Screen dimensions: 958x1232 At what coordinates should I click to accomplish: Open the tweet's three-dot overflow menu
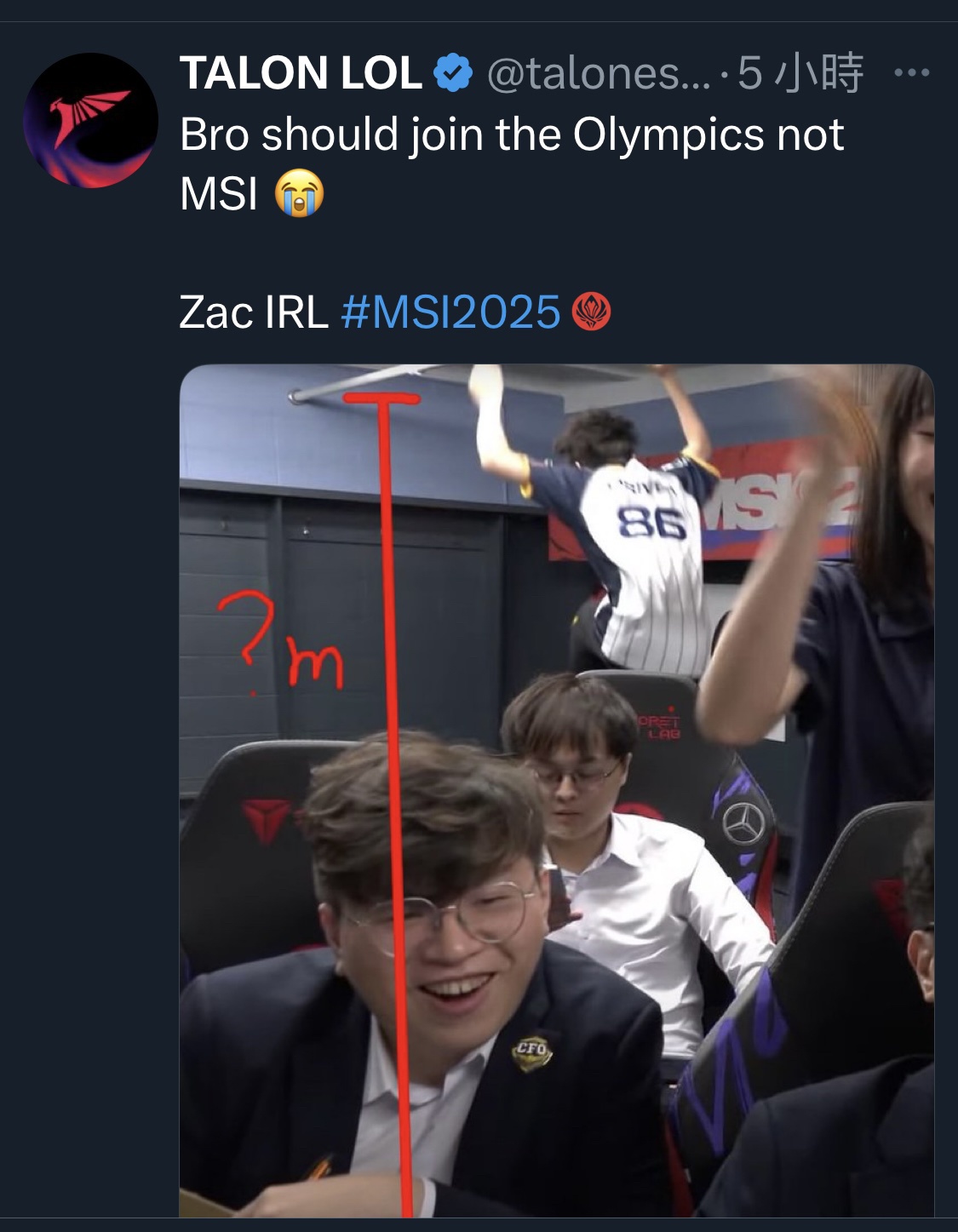point(911,73)
